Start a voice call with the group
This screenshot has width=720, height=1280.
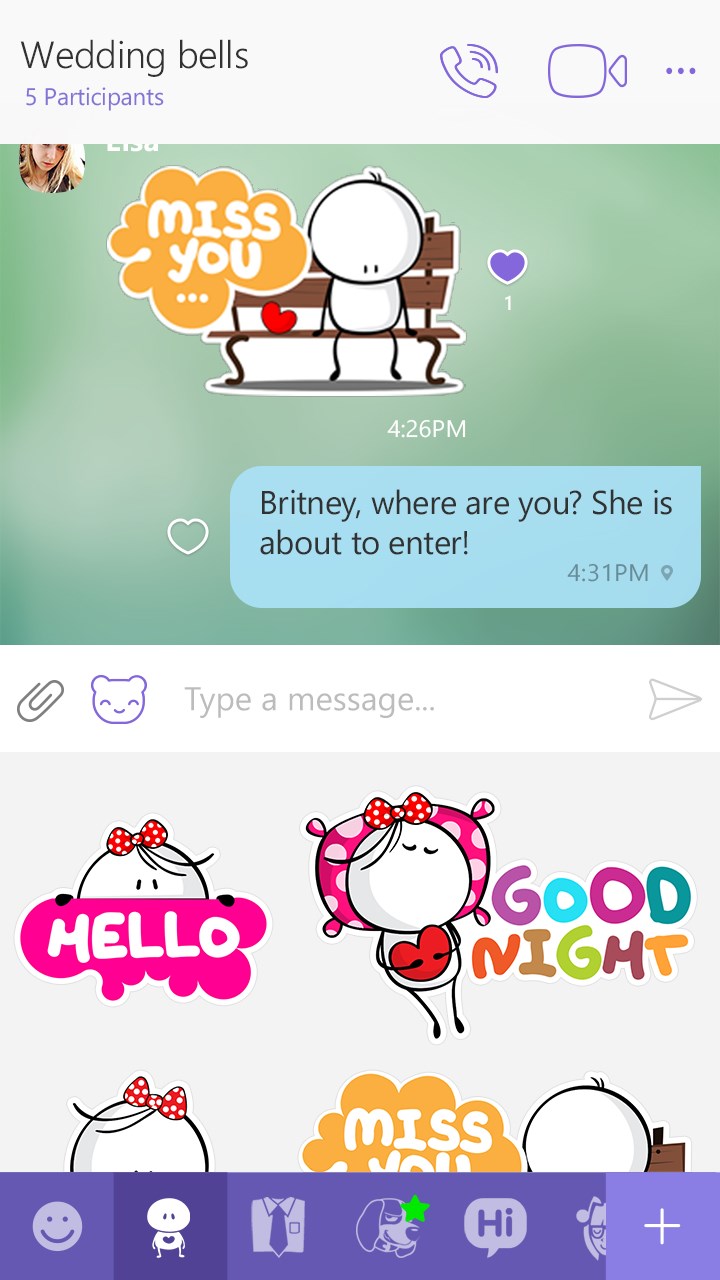coord(469,70)
